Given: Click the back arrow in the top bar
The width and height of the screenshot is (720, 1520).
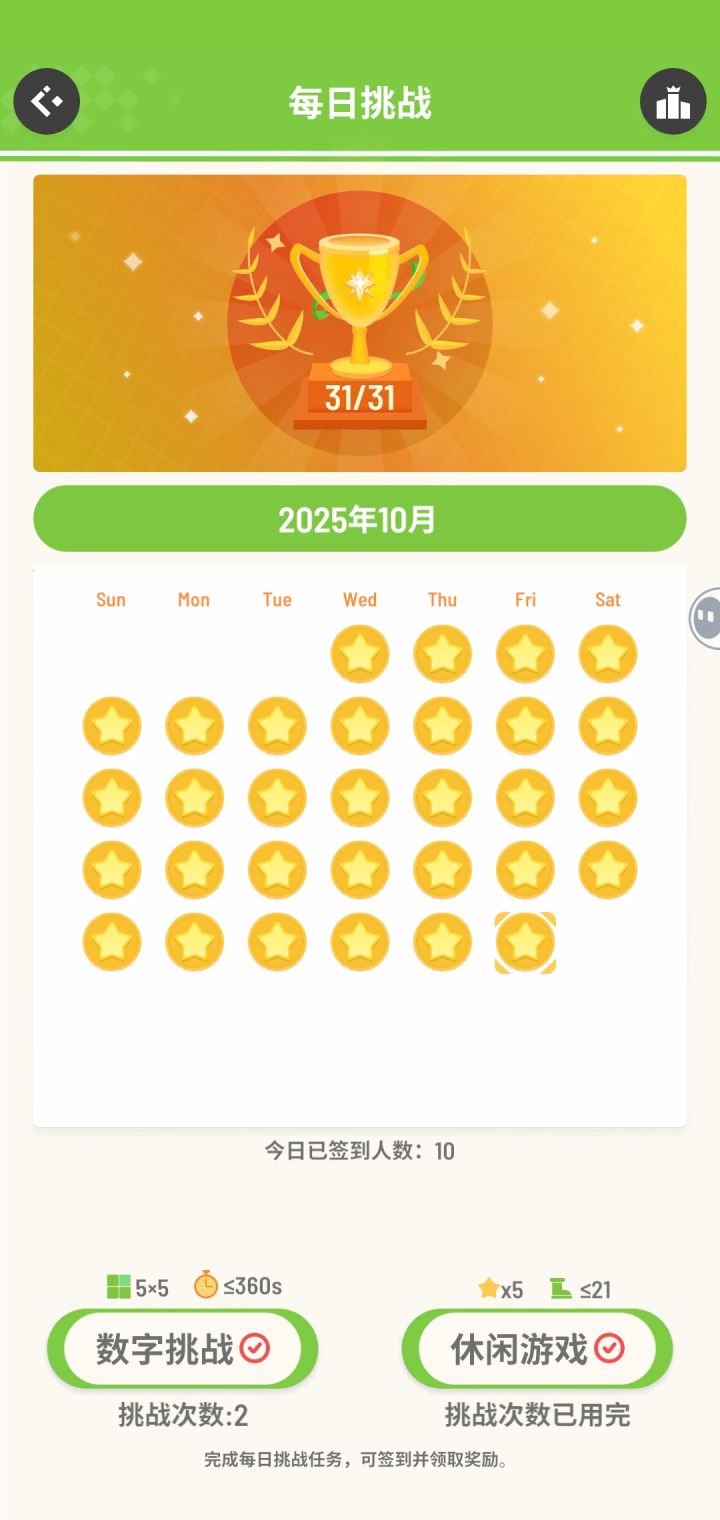Looking at the screenshot, I should pyautogui.click(x=46, y=101).
